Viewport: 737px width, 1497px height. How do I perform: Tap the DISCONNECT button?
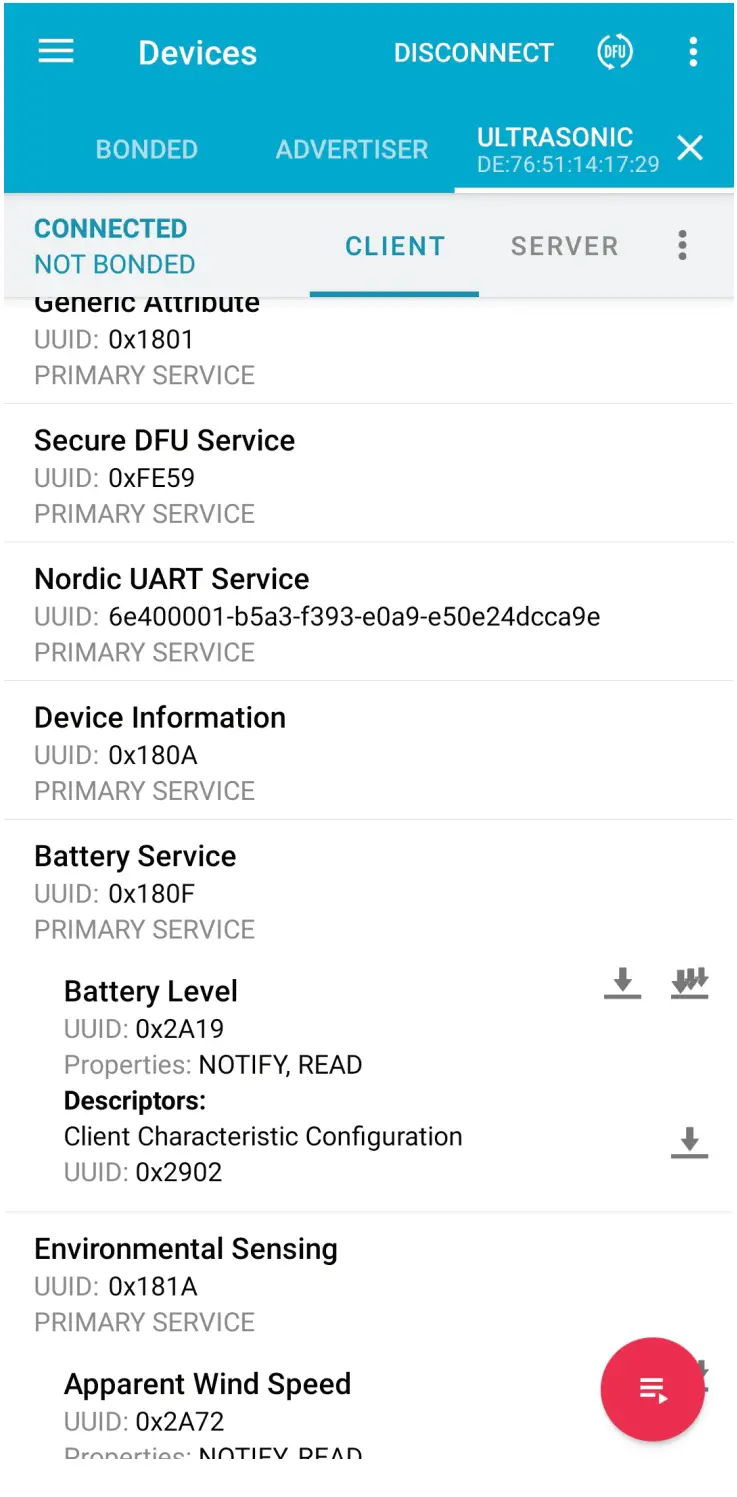click(473, 53)
